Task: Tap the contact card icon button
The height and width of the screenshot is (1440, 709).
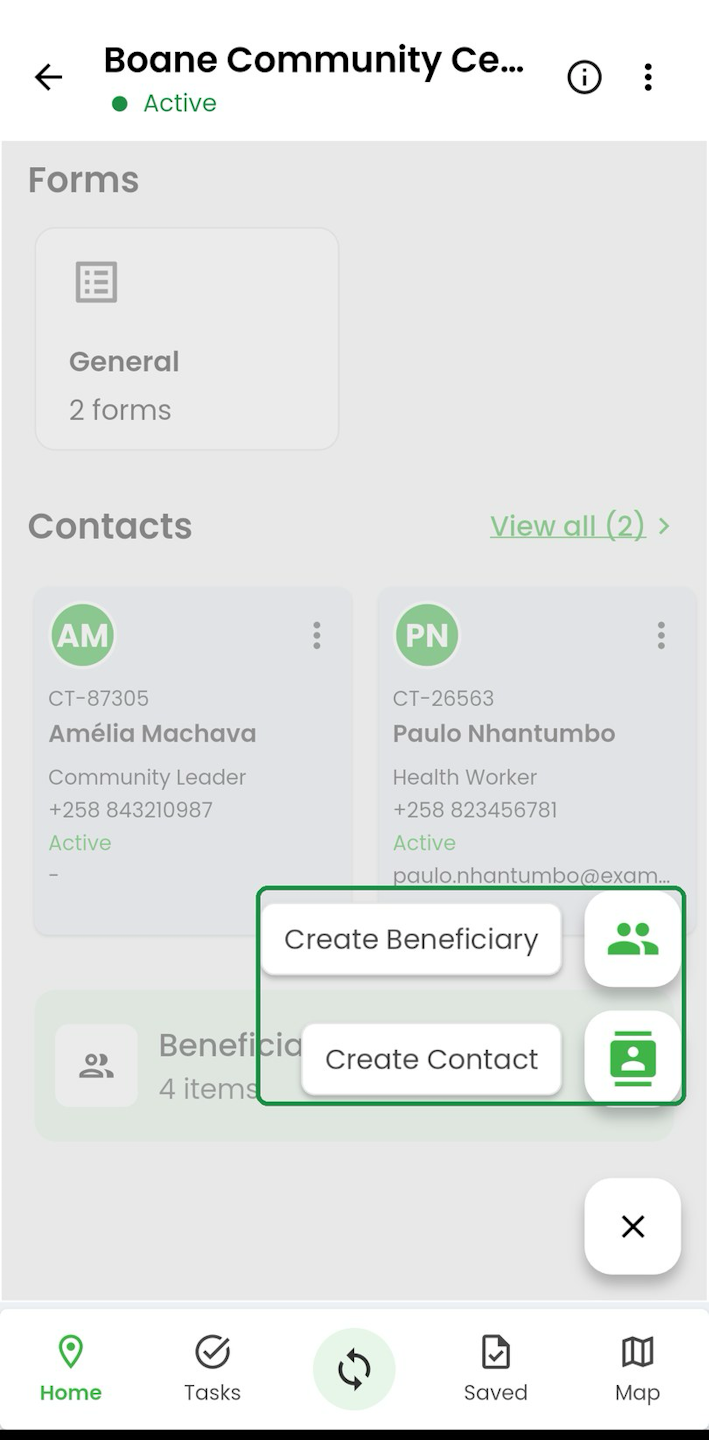Action: click(x=633, y=1059)
